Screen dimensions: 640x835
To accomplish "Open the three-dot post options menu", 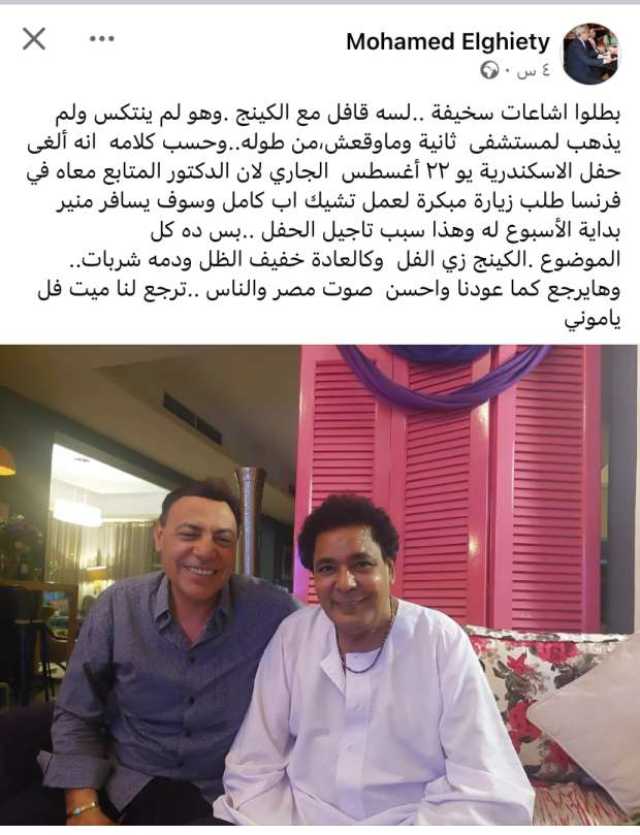I will tap(101, 39).
